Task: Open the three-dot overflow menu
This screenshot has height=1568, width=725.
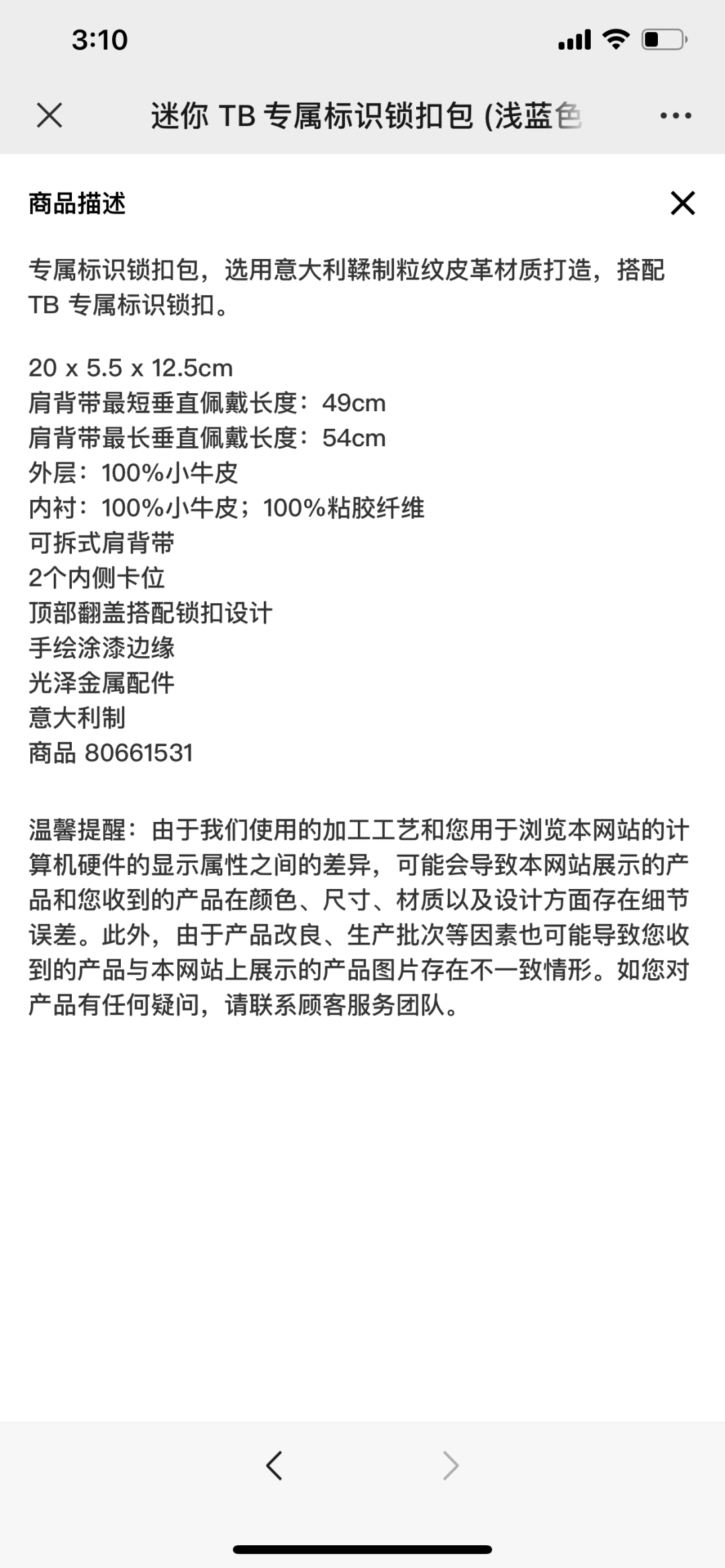Action: 675,116
